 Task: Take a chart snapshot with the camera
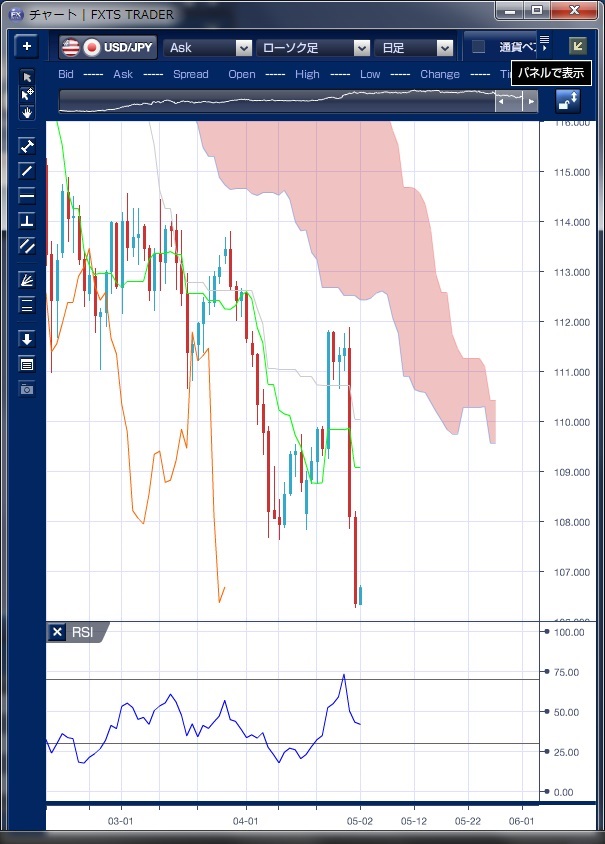[27, 388]
